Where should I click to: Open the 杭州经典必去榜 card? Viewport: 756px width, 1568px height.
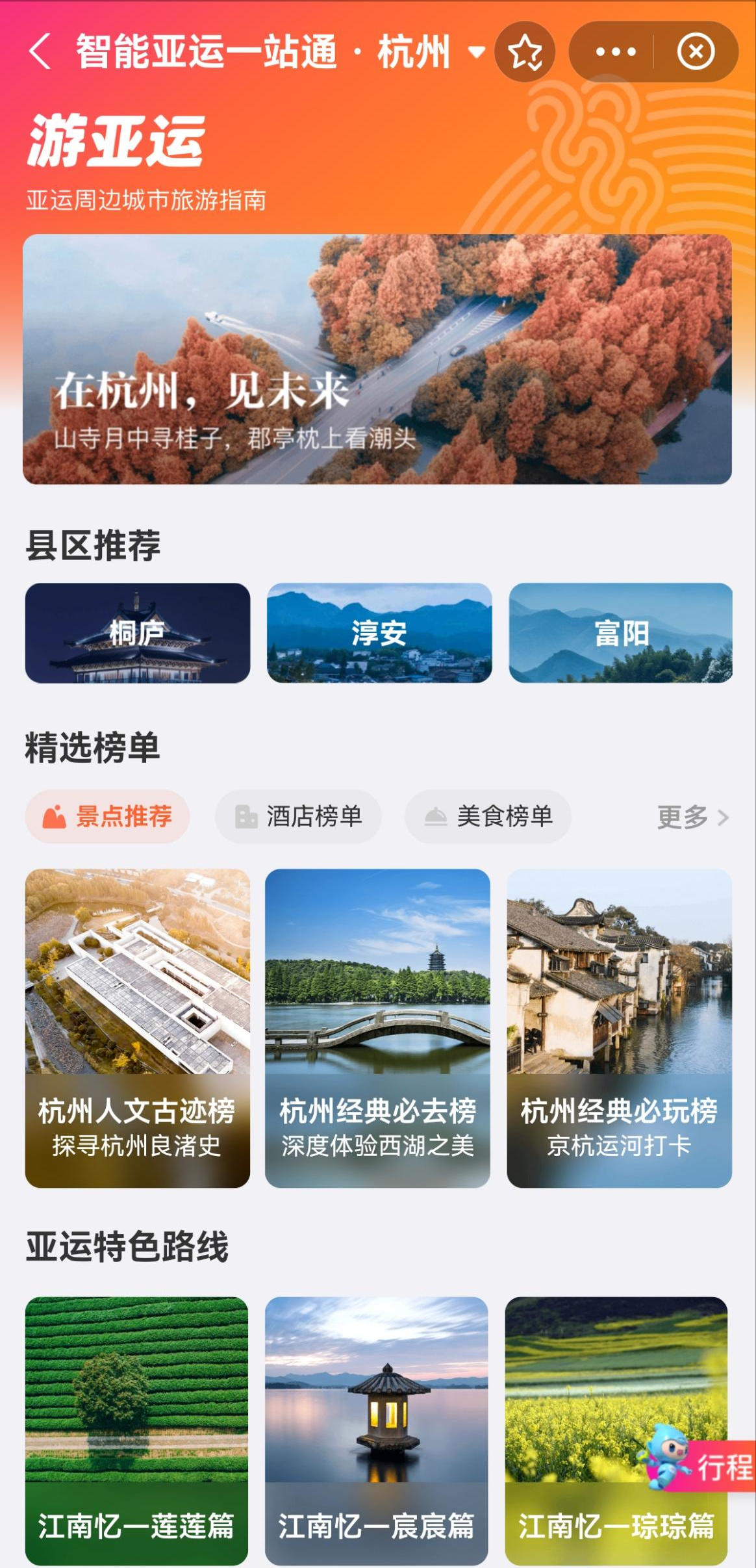[377, 1028]
